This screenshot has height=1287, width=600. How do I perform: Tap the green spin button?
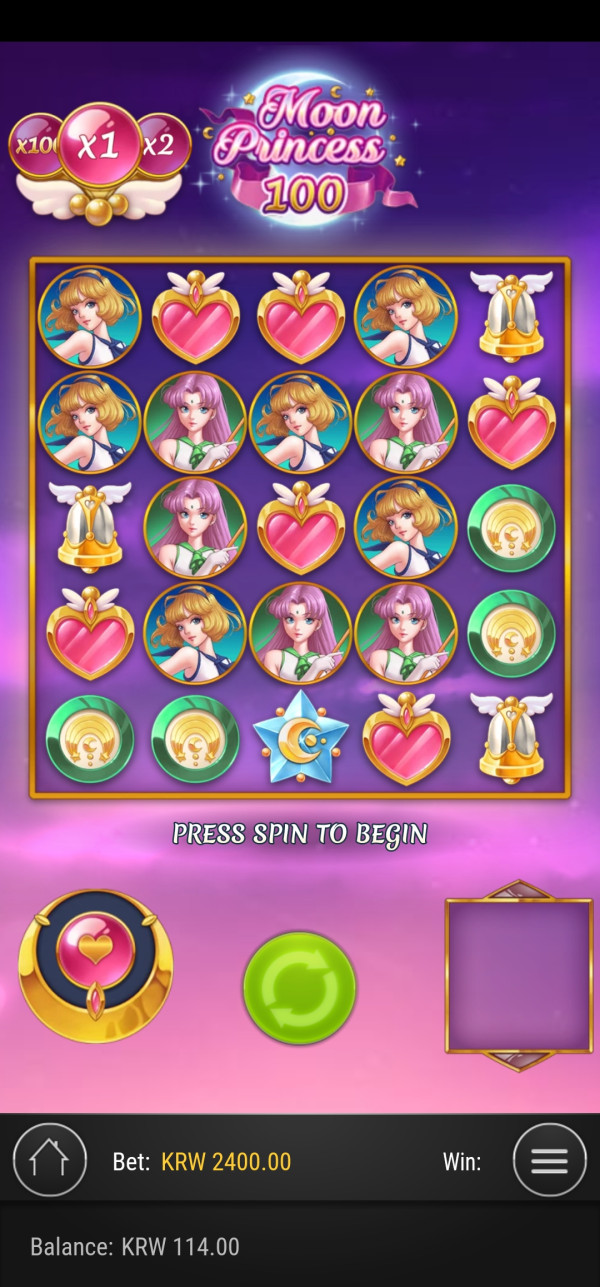pyautogui.click(x=299, y=988)
